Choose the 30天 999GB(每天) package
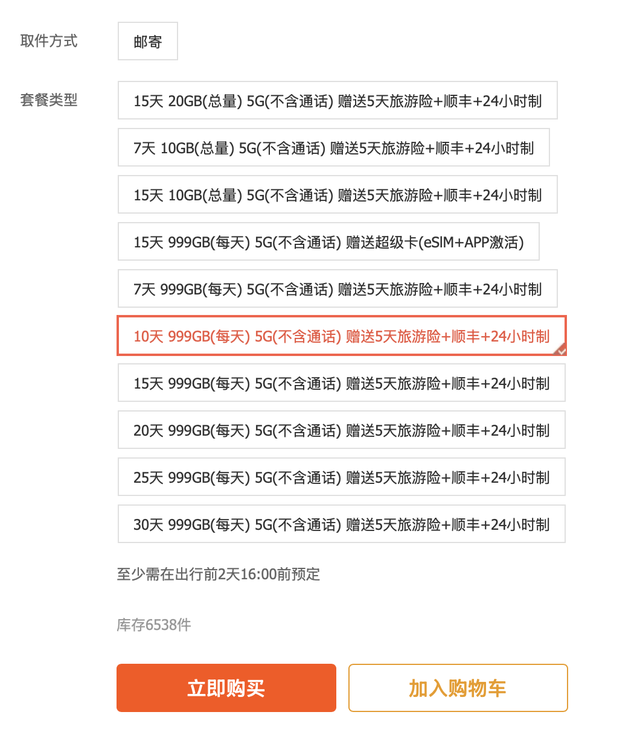Image resolution: width=640 pixels, height=741 pixels. tap(341, 524)
